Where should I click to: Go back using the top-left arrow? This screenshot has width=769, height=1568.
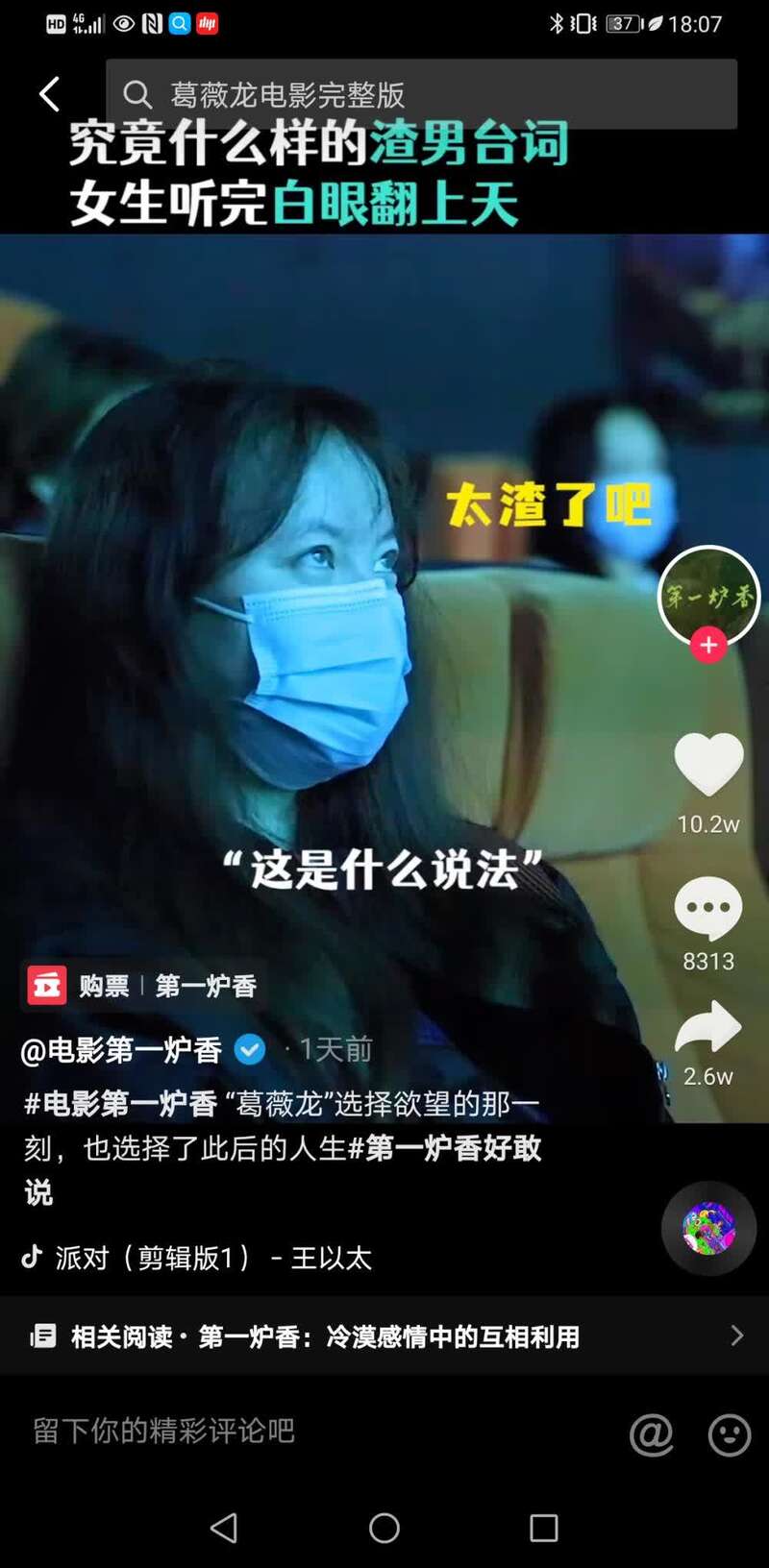pos(49,94)
